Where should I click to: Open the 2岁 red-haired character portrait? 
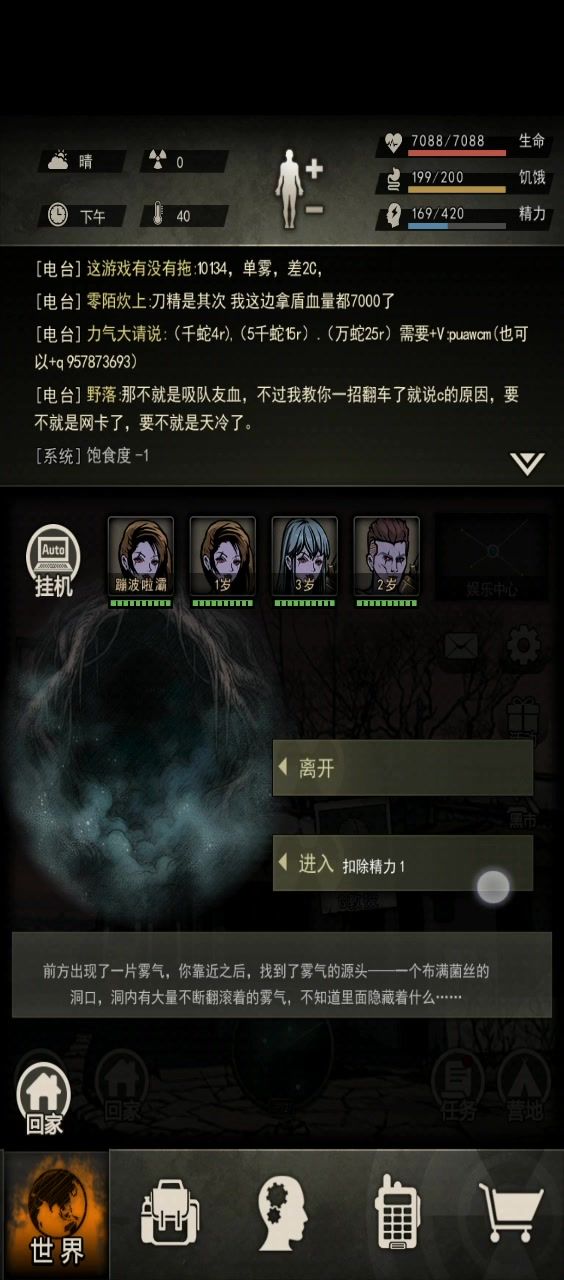point(386,561)
